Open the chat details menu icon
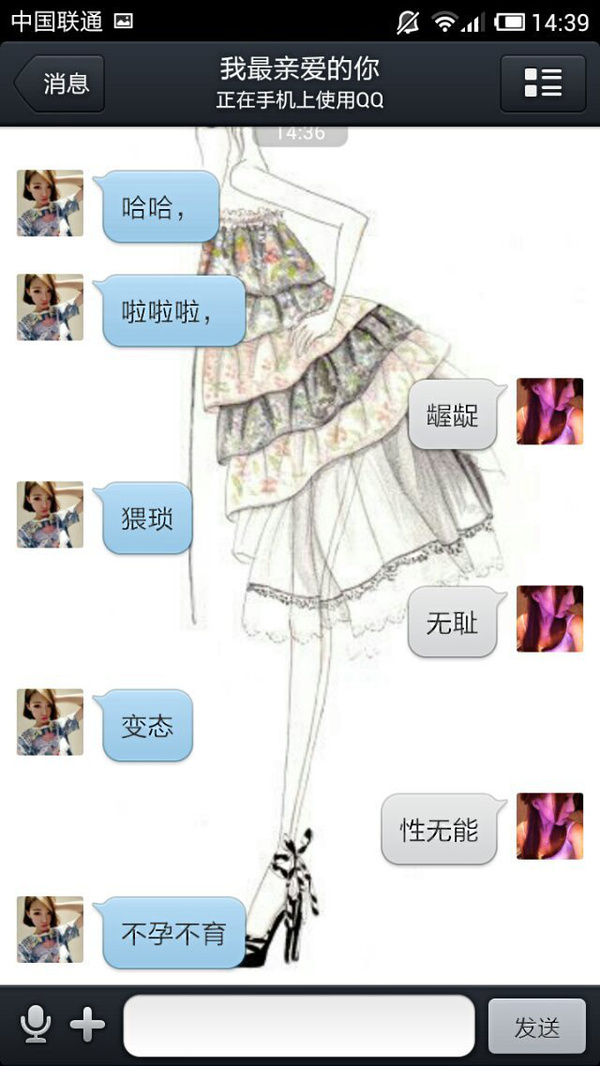 coord(543,84)
